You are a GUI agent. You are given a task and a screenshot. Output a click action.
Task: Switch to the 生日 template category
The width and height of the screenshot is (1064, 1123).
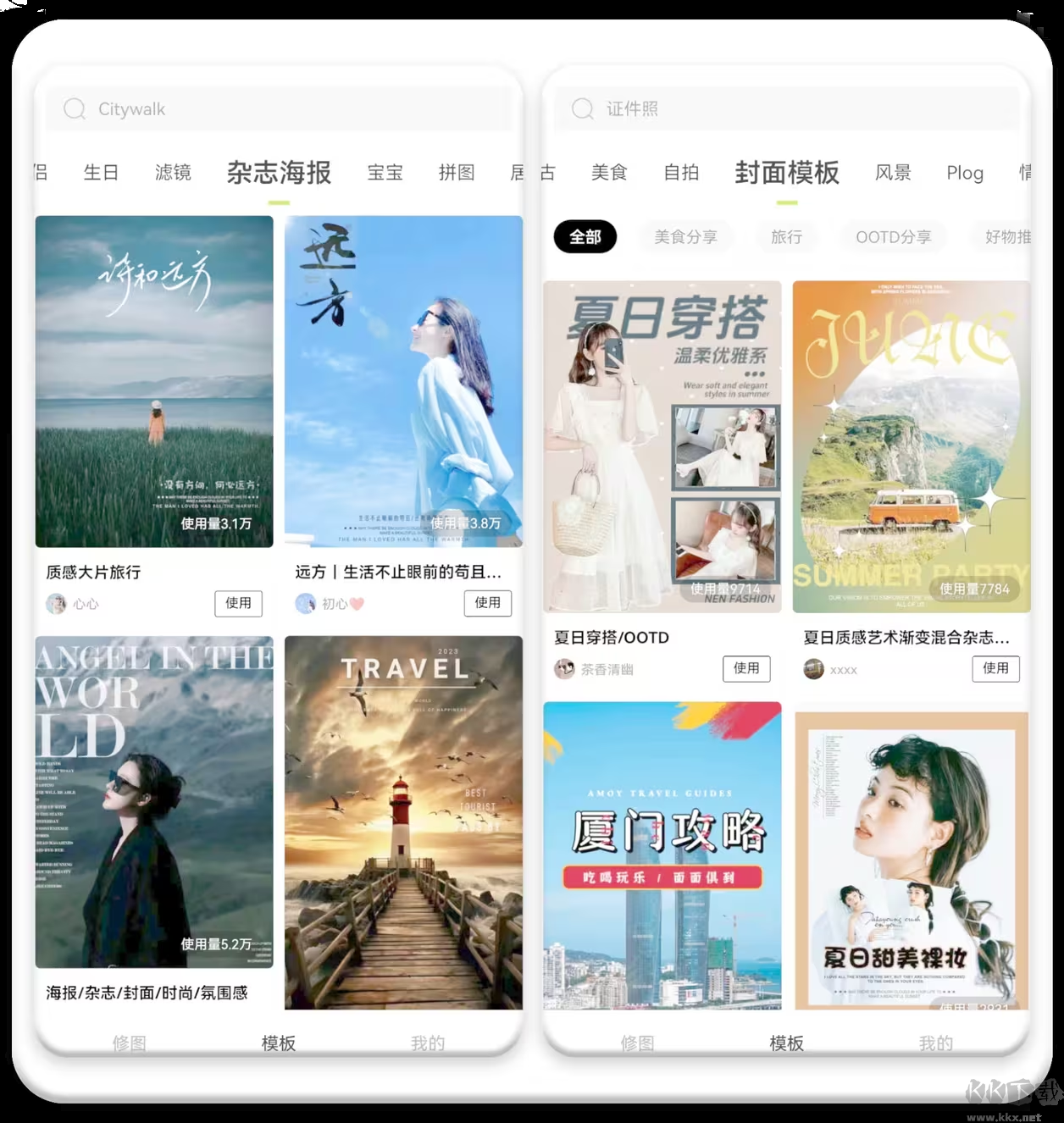101,173
